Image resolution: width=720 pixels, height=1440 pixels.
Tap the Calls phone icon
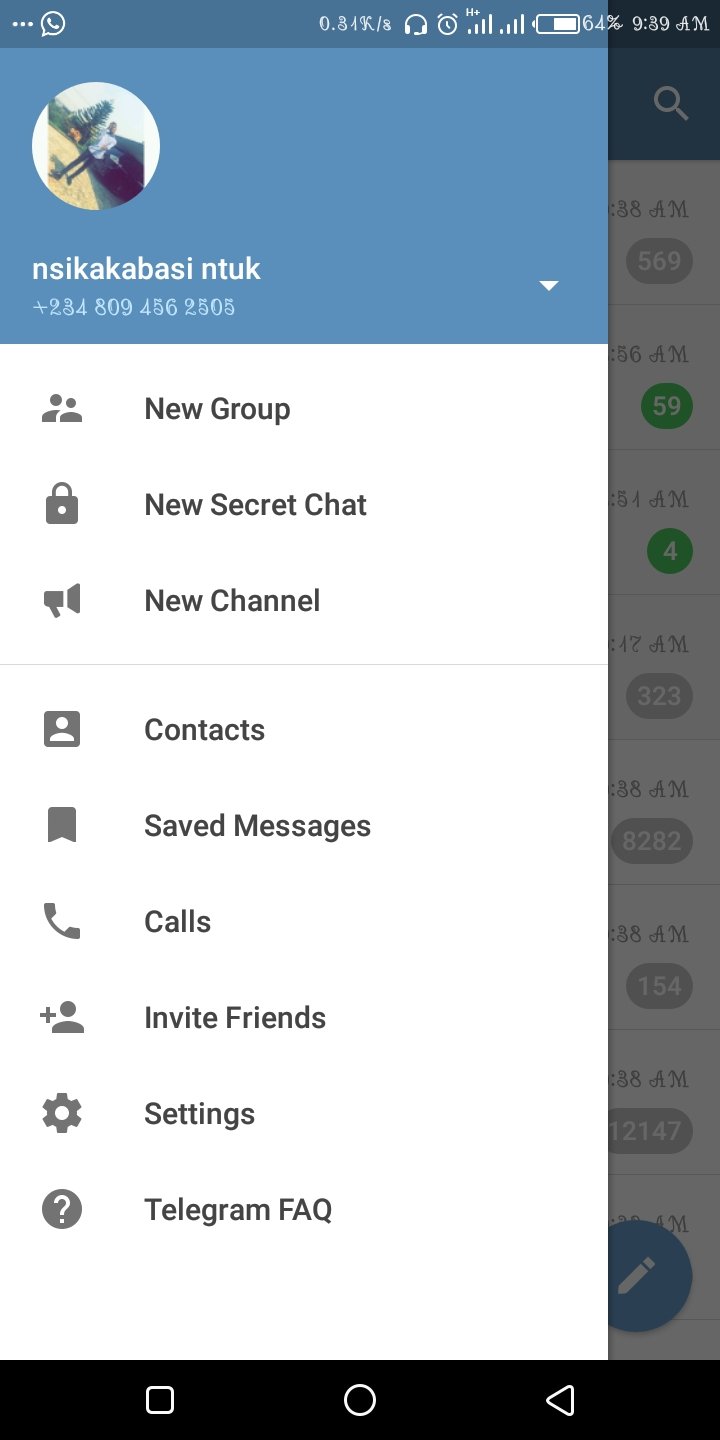coord(61,920)
